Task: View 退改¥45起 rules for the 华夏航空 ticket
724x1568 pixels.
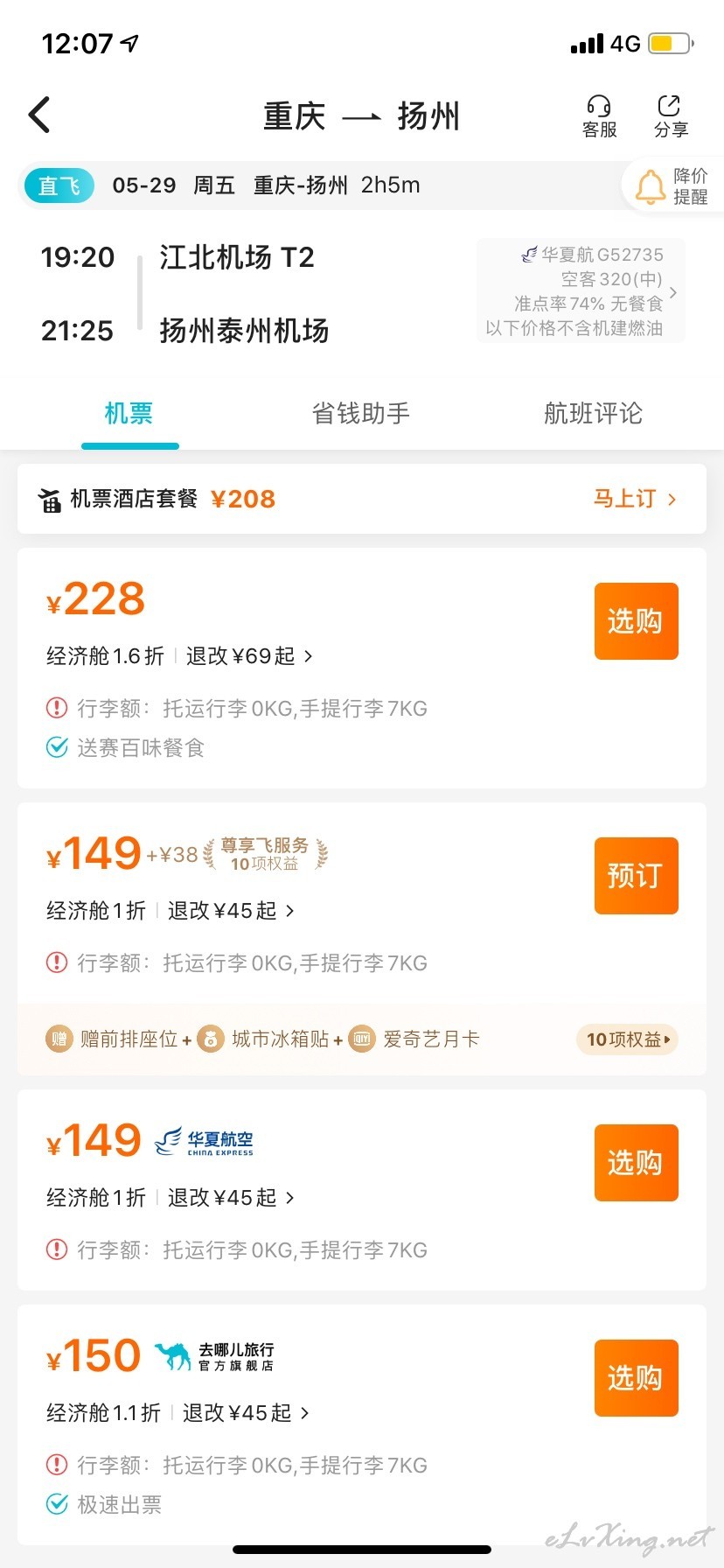Action: (x=231, y=1198)
